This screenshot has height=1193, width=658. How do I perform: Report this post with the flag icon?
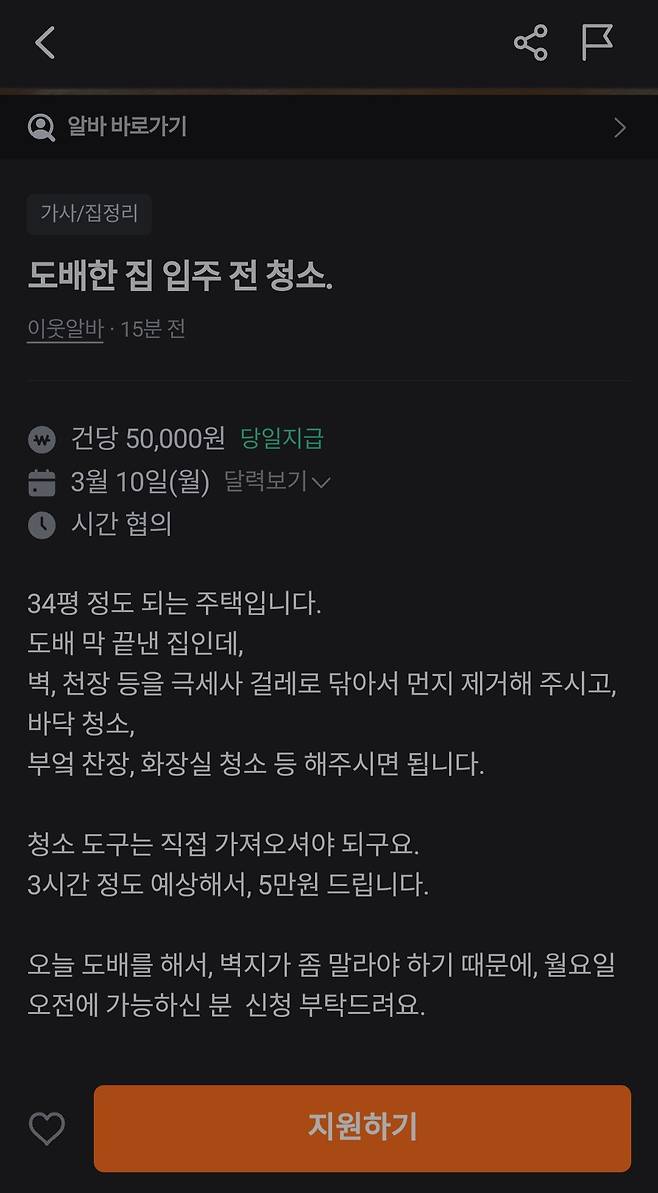tap(597, 43)
